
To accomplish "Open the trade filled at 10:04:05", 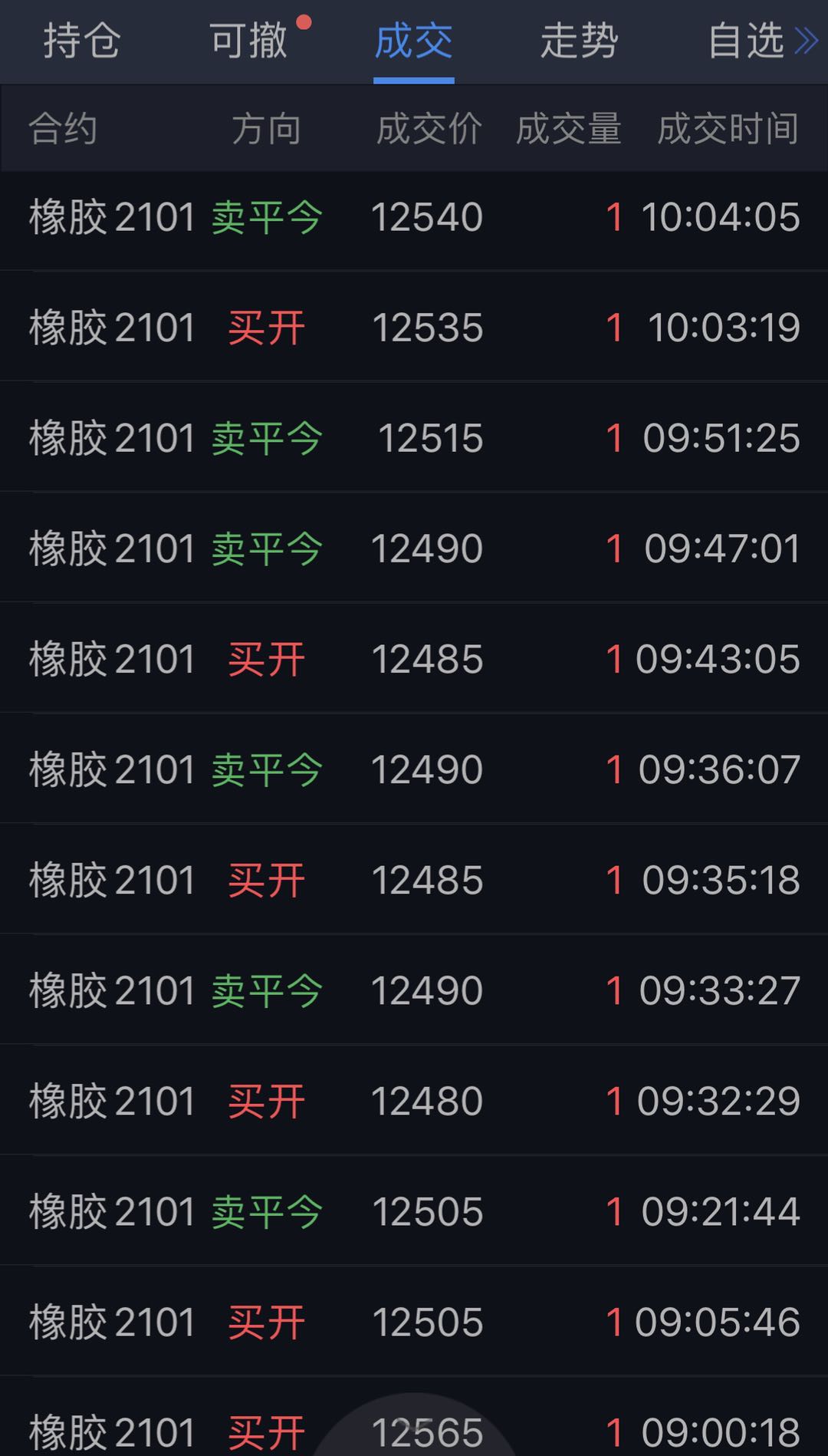I will pos(414,218).
